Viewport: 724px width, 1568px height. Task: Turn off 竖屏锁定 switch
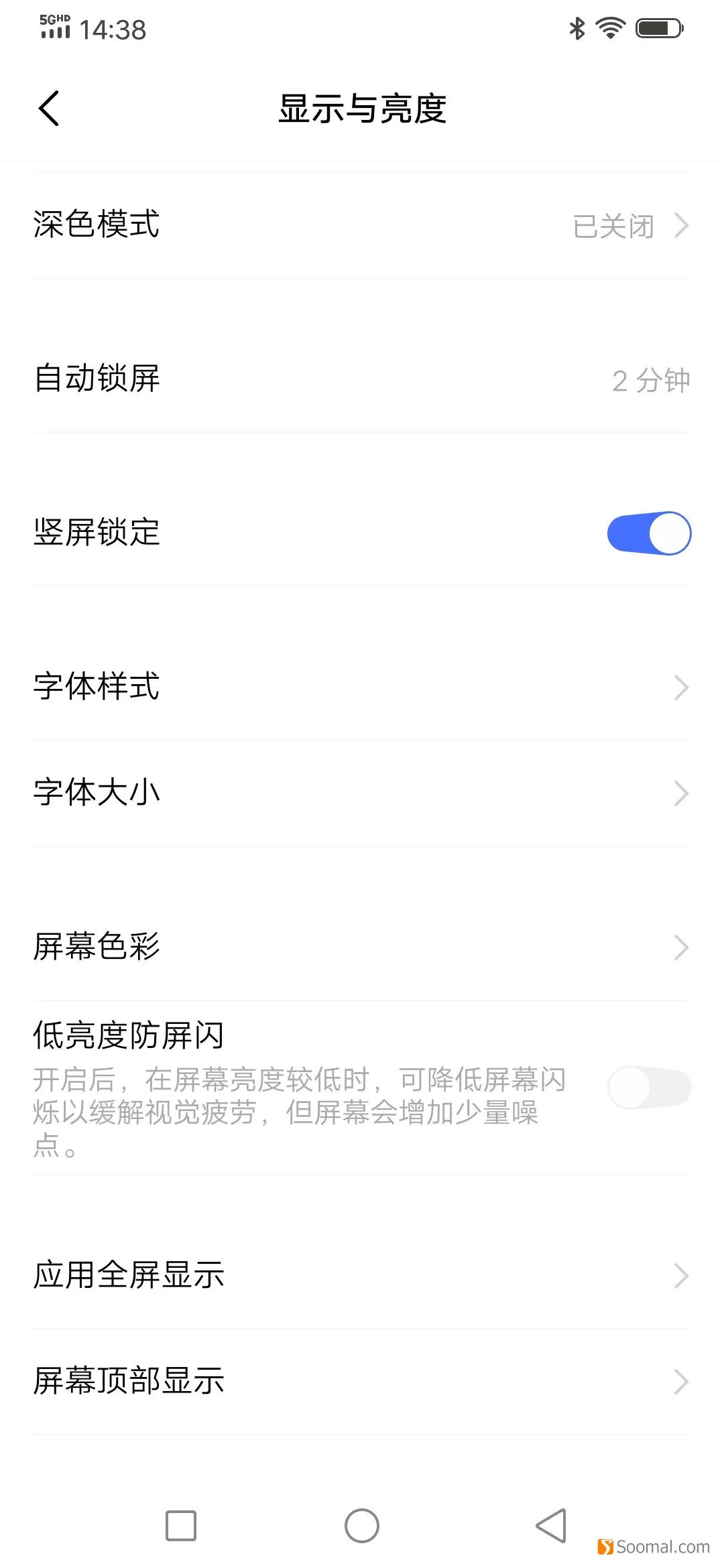pyautogui.click(x=649, y=533)
